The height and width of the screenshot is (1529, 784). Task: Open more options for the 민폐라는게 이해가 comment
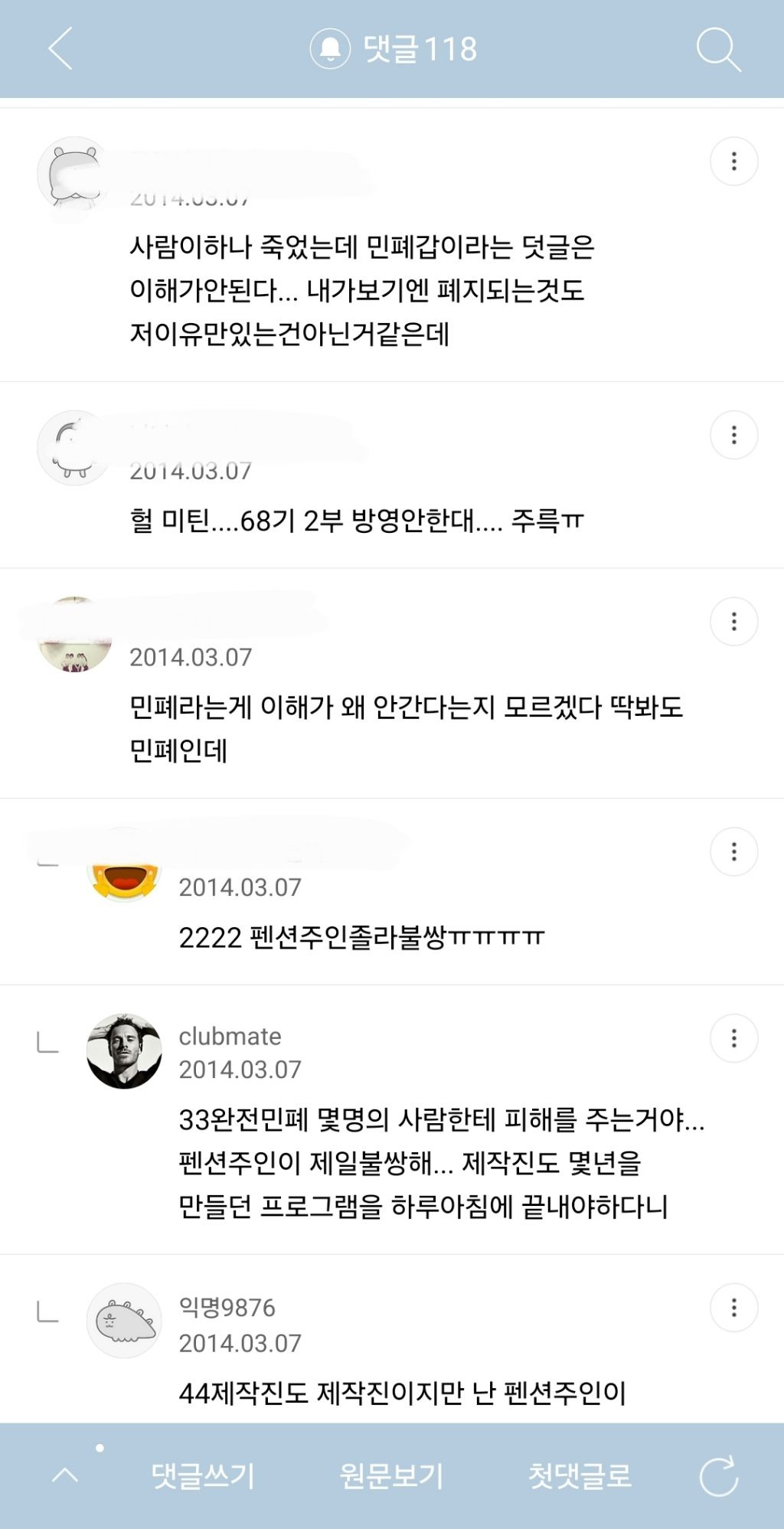pyautogui.click(x=733, y=621)
